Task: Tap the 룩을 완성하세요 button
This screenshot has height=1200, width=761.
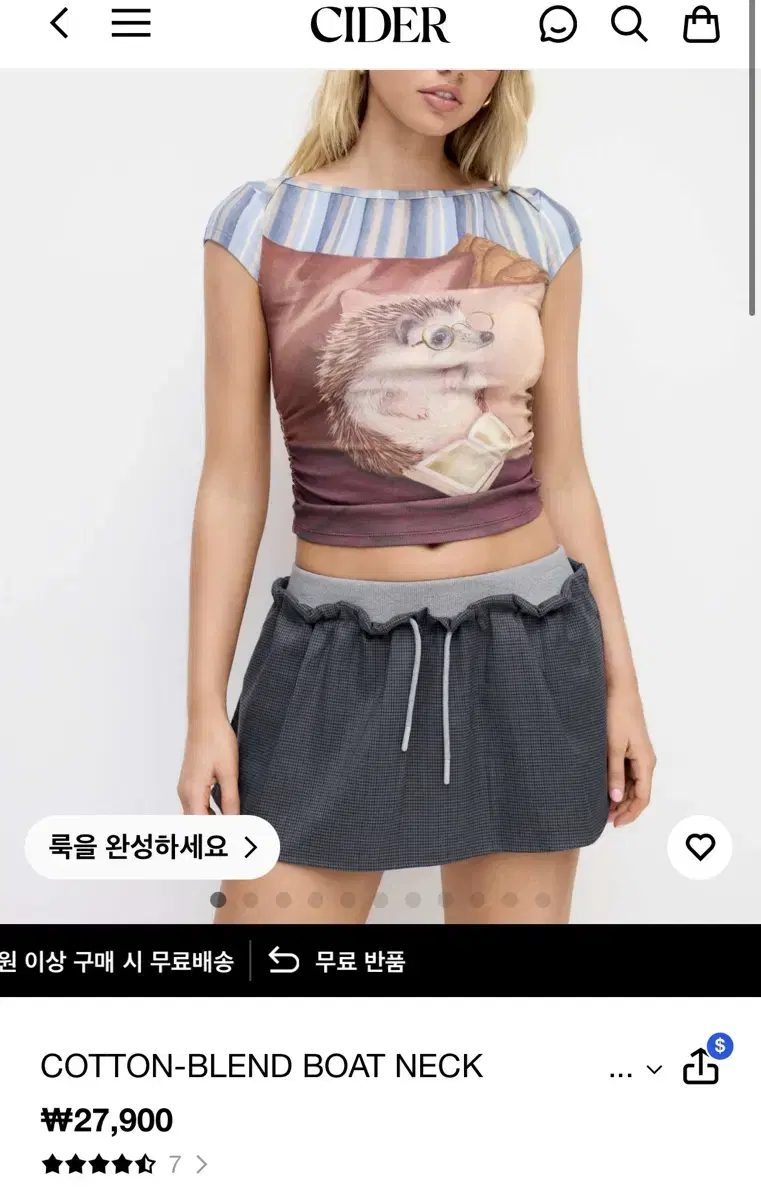Action: (x=151, y=846)
